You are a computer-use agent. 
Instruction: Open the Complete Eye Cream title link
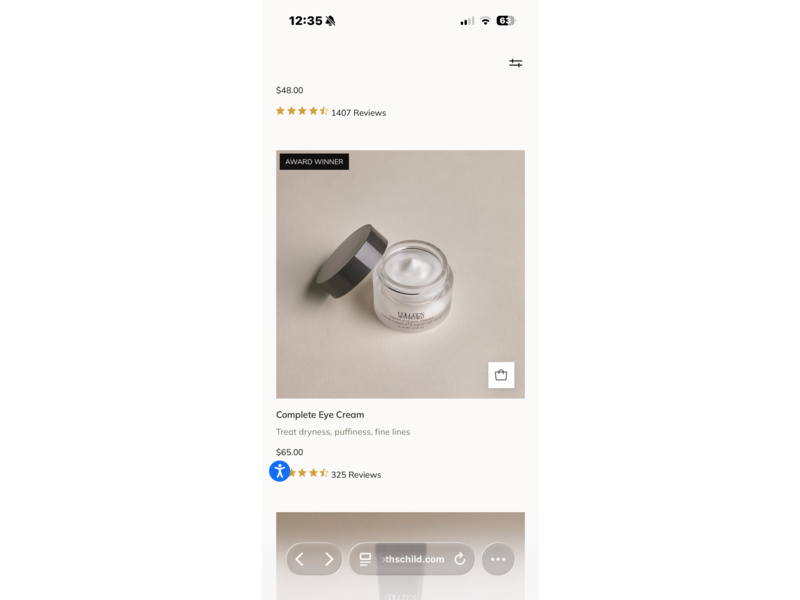click(x=320, y=415)
